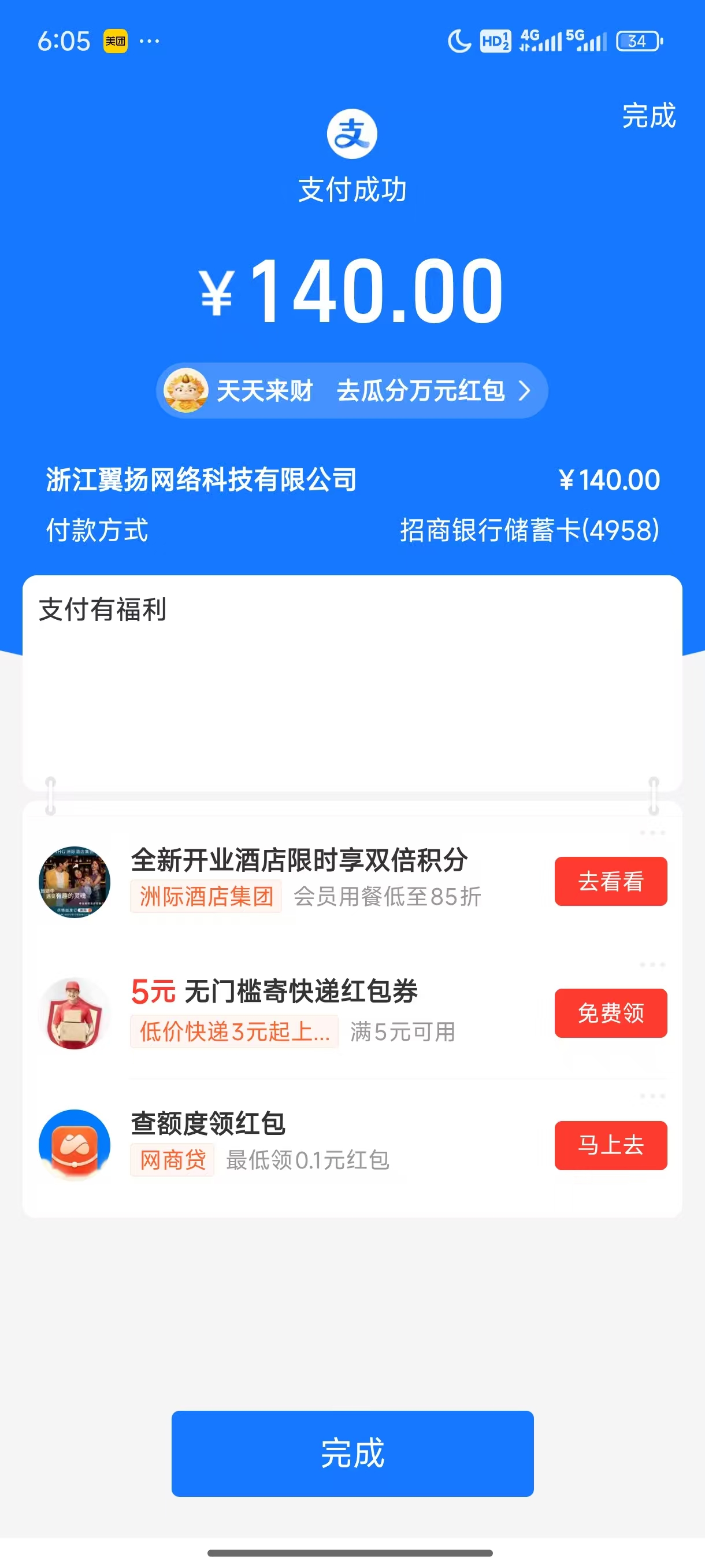Open the three-dot menu above 去看看
The width and height of the screenshot is (705, 1568).
click(652, 833)
